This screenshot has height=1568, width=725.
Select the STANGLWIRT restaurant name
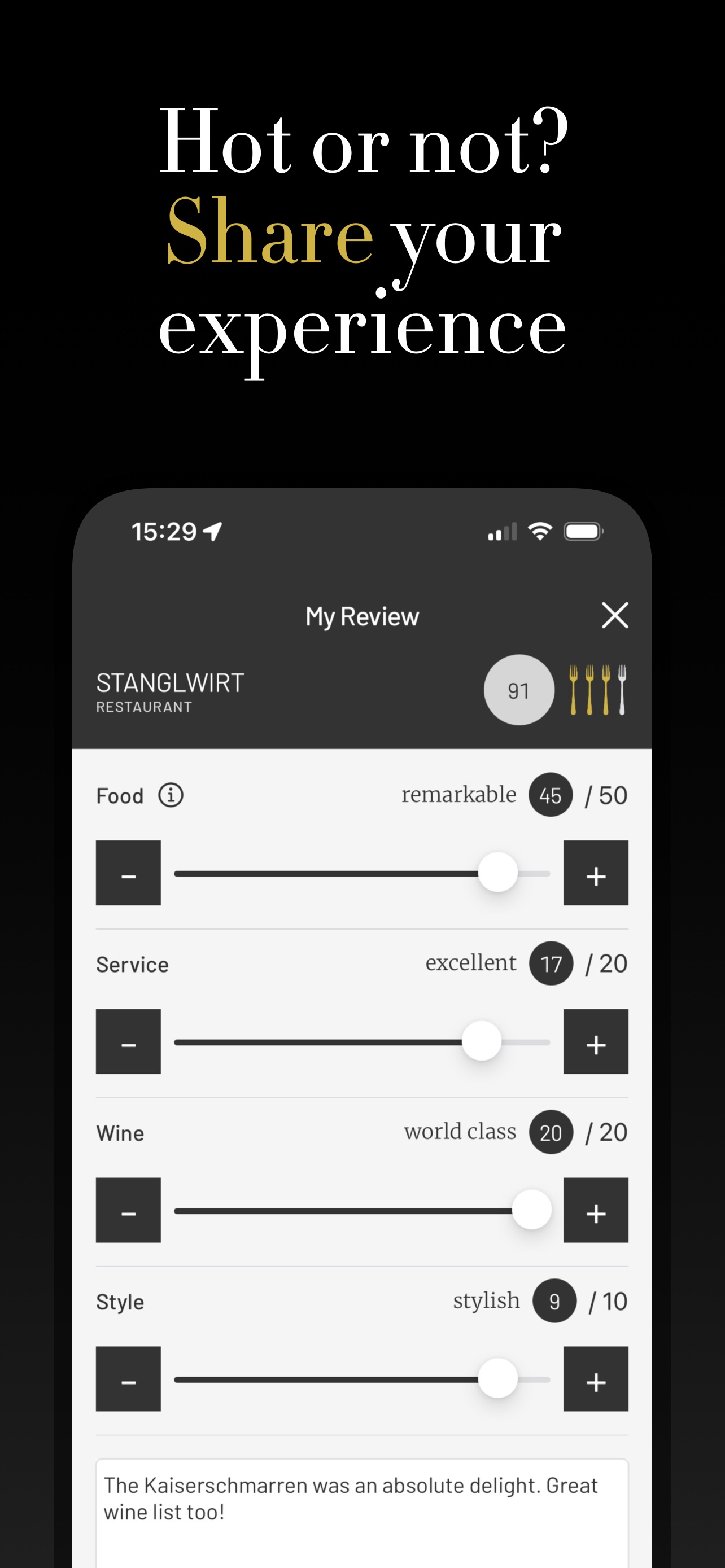point(171,681)
